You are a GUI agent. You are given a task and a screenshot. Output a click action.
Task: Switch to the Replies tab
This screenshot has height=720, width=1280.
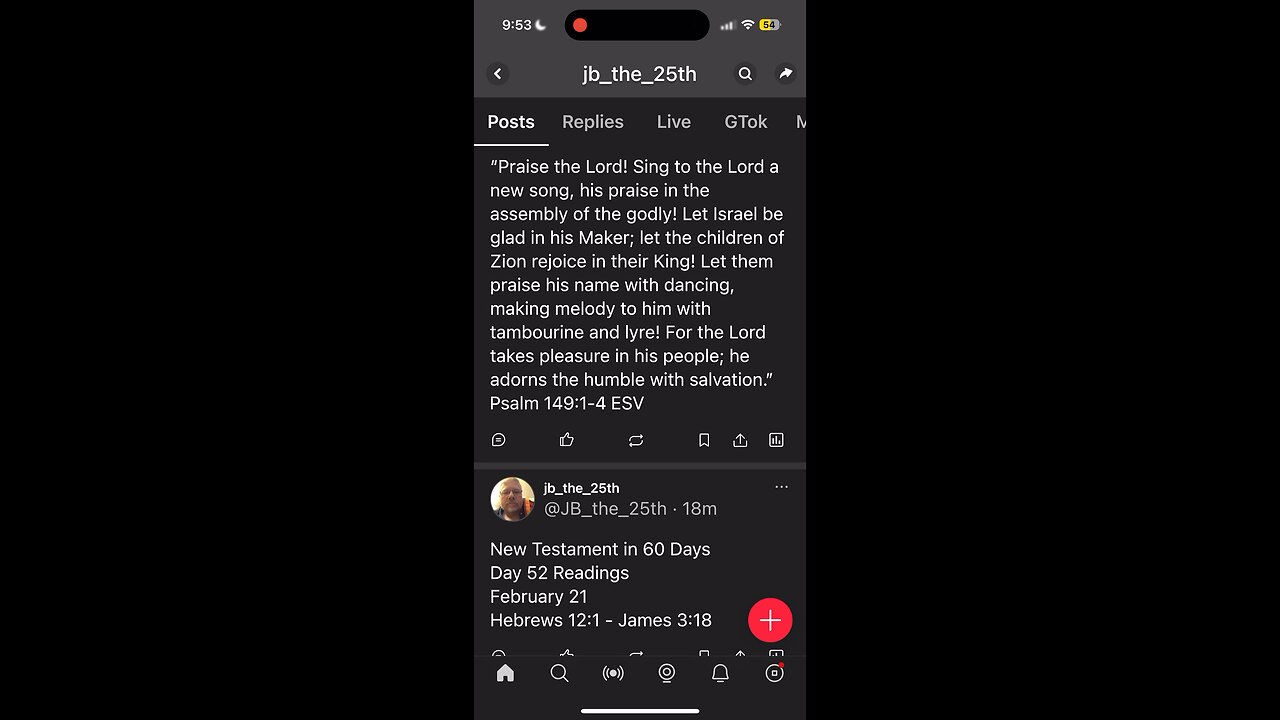tap(592, 122)
